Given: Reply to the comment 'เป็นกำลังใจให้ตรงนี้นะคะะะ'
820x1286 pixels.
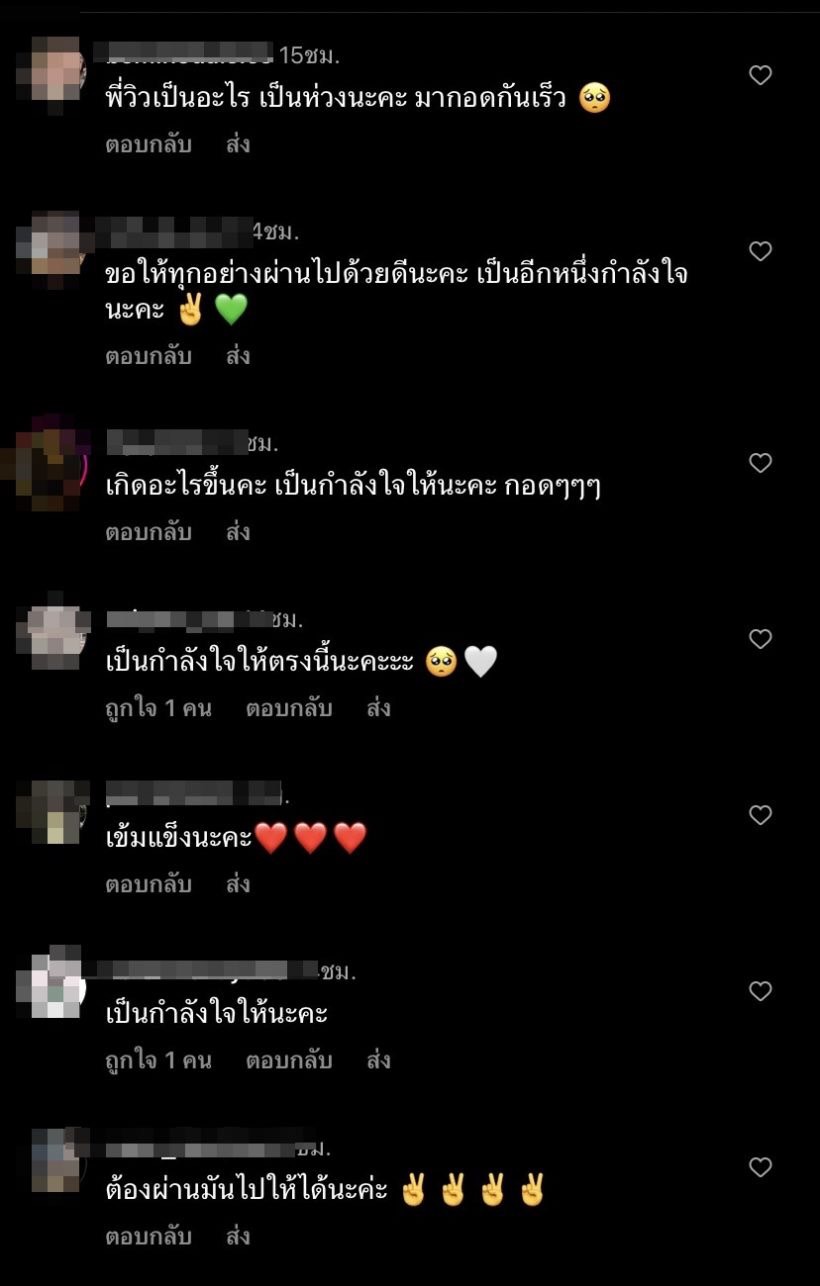Looking at the screenshot, I should pos(289,708).
